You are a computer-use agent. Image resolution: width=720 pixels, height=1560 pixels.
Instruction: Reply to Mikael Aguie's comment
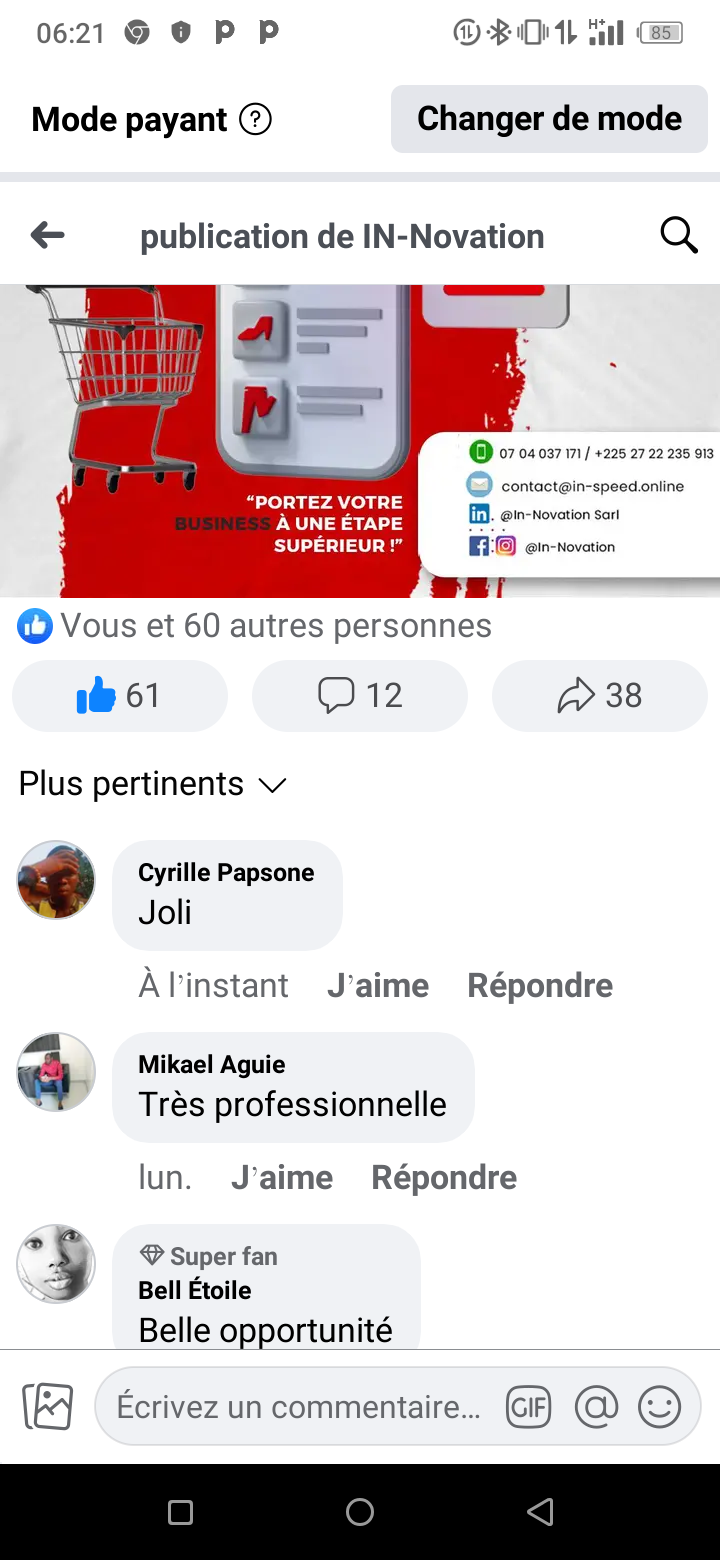pos(444,1178)
